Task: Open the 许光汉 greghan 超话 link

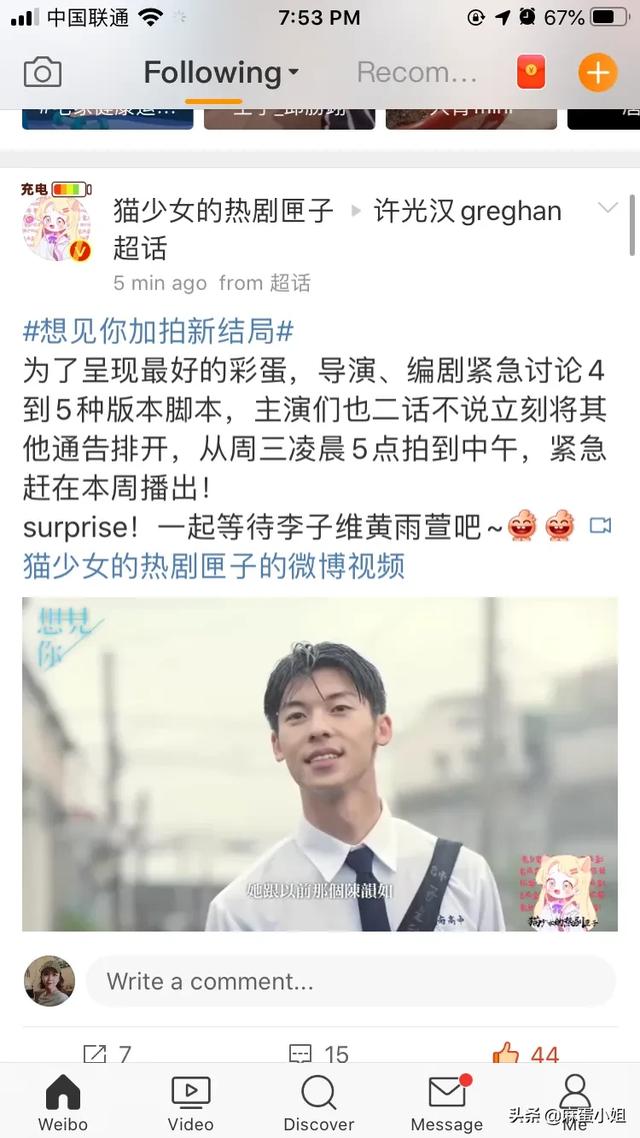Action: (467, 211)
